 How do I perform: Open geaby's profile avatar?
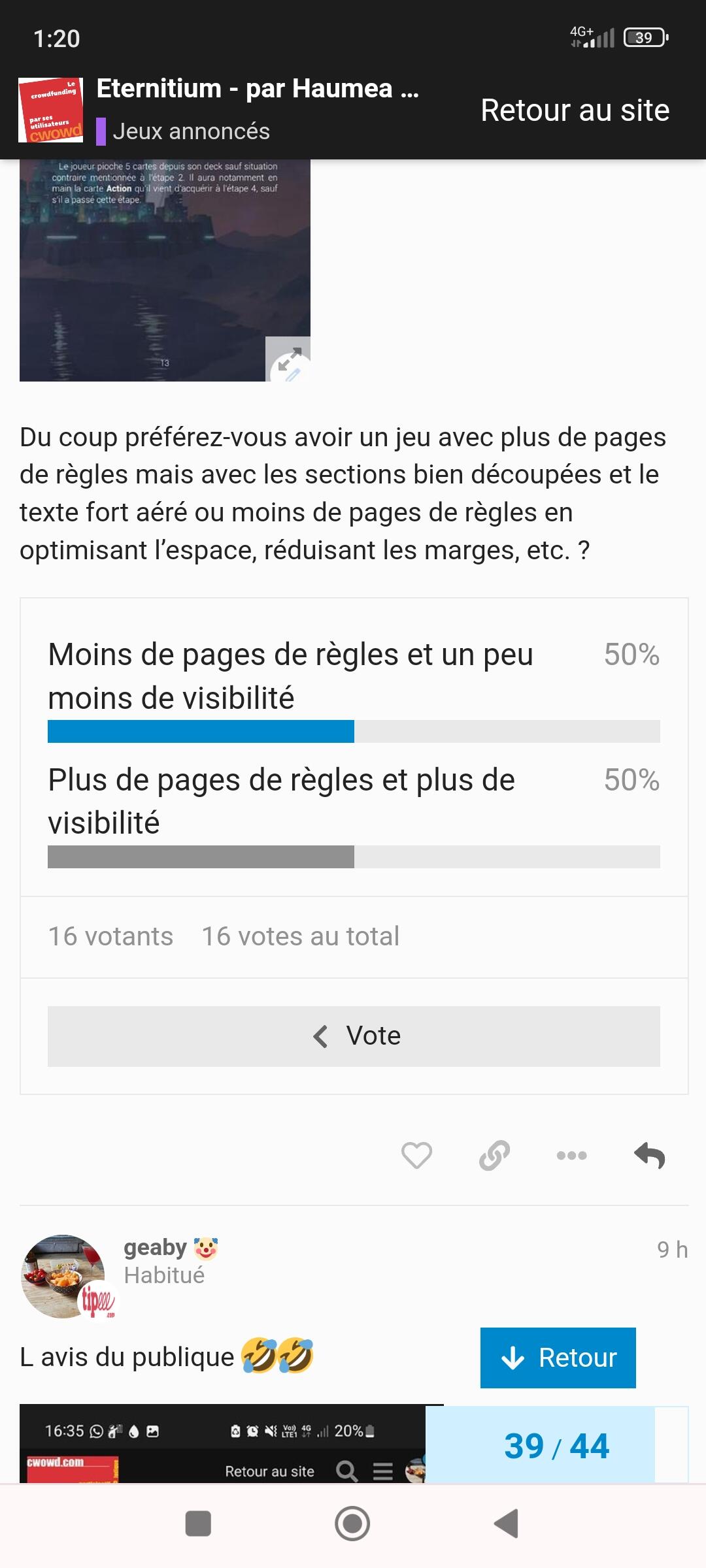tap(63, 1277)
